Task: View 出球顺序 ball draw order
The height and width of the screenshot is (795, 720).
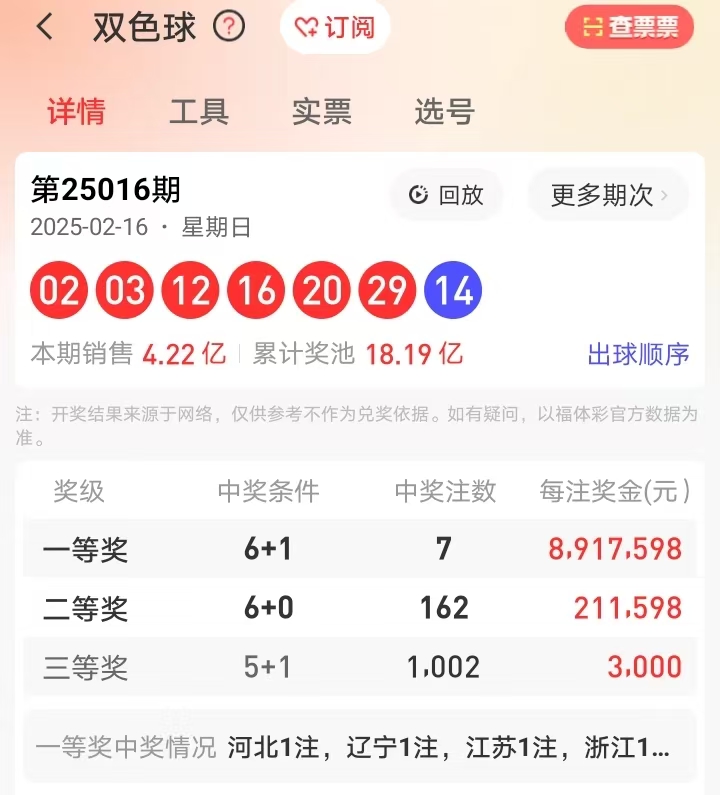Action: (x=638, y=354)
